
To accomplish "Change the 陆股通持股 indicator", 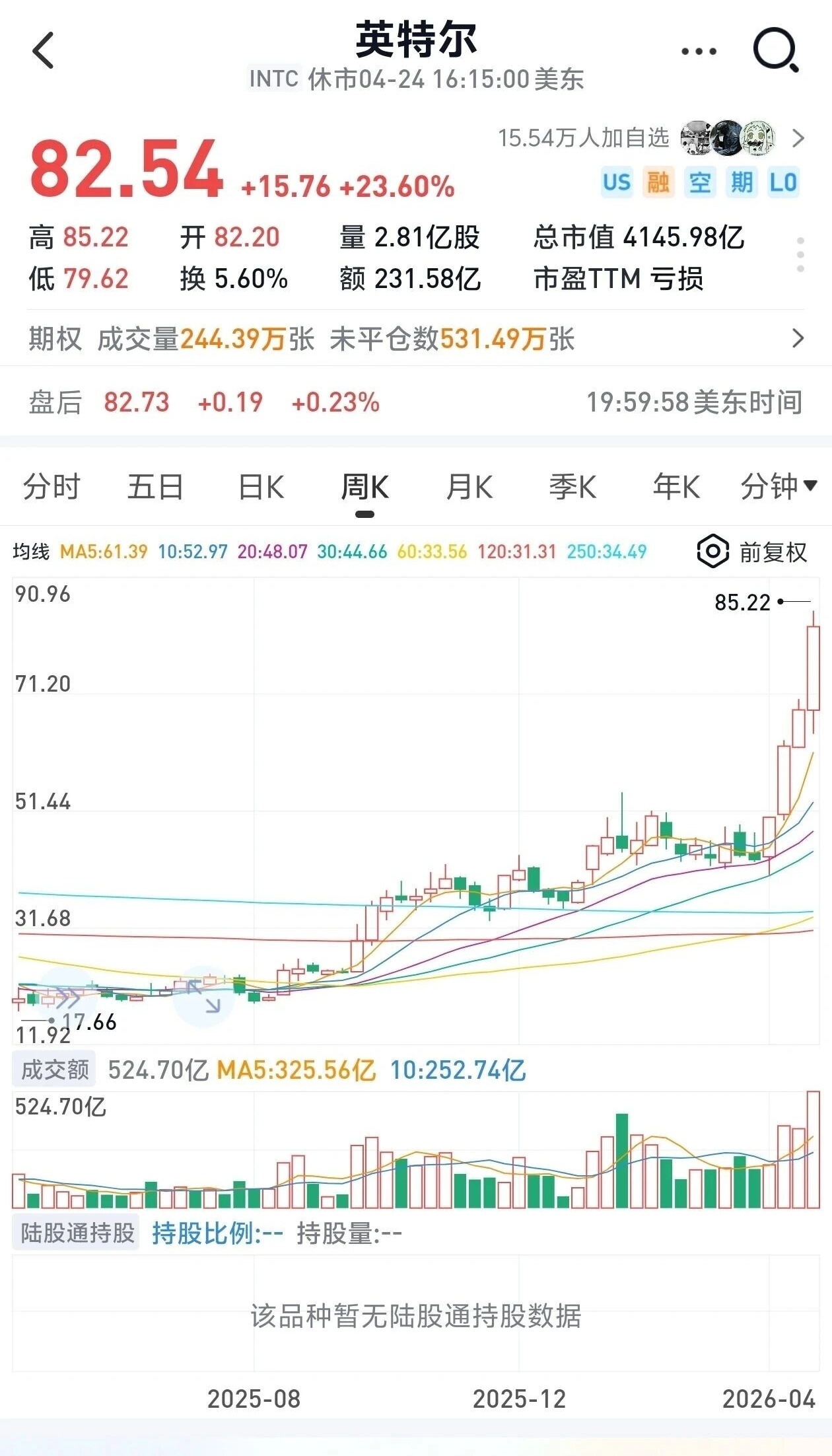I will 77,1233.
